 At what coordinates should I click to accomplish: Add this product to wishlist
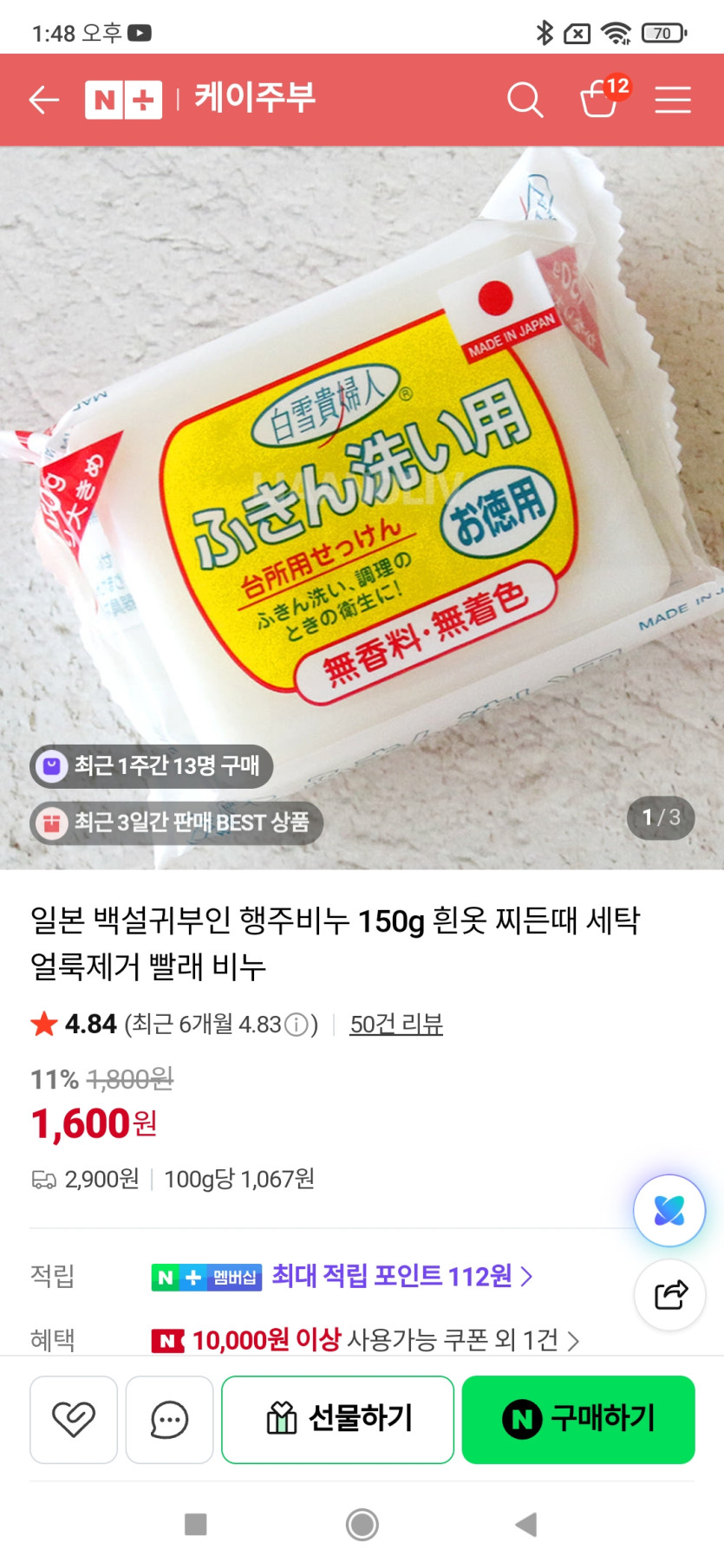(74, 1420)
